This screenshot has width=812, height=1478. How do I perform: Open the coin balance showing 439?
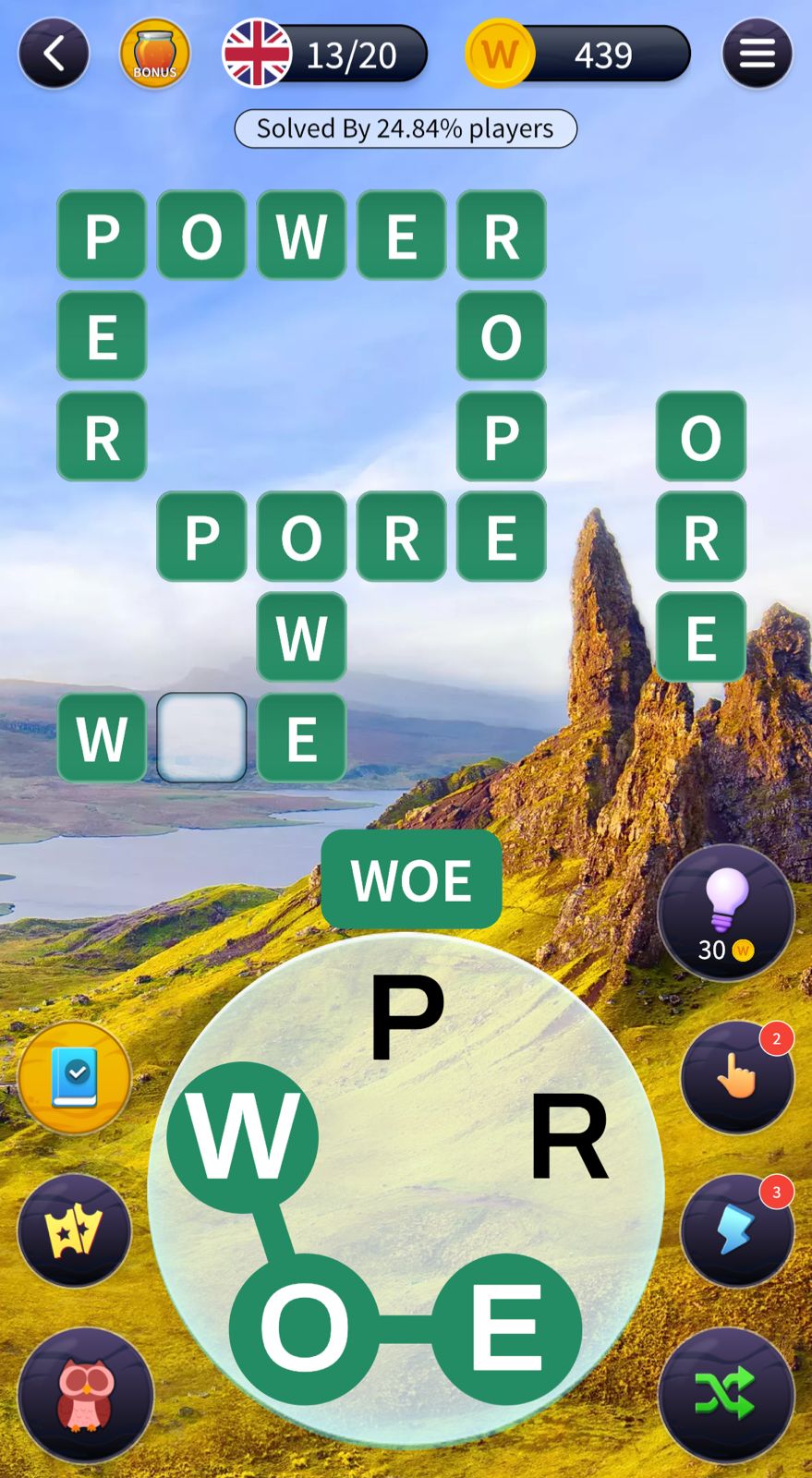[x=577, y=55]
